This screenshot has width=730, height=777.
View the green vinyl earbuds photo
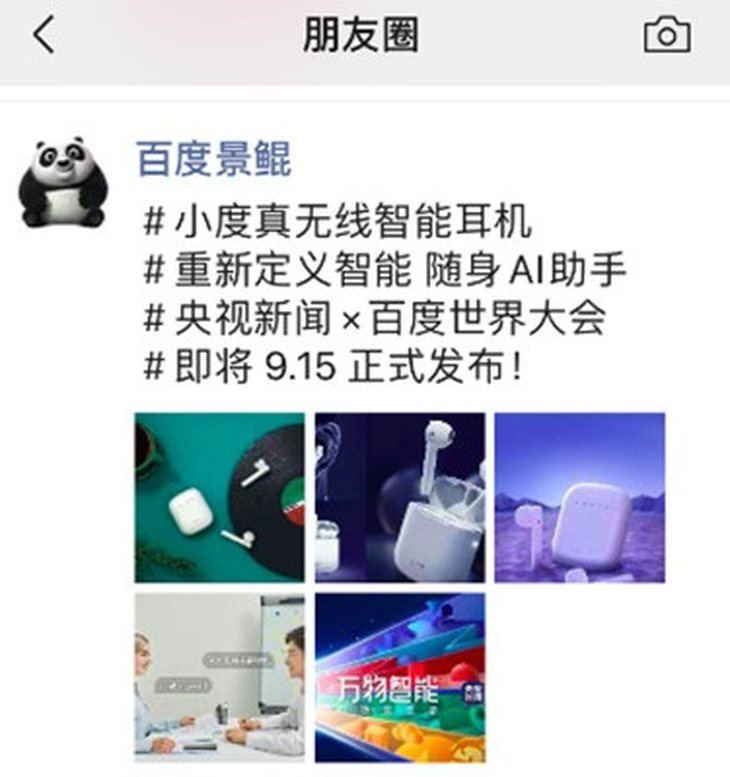point(220,497)
